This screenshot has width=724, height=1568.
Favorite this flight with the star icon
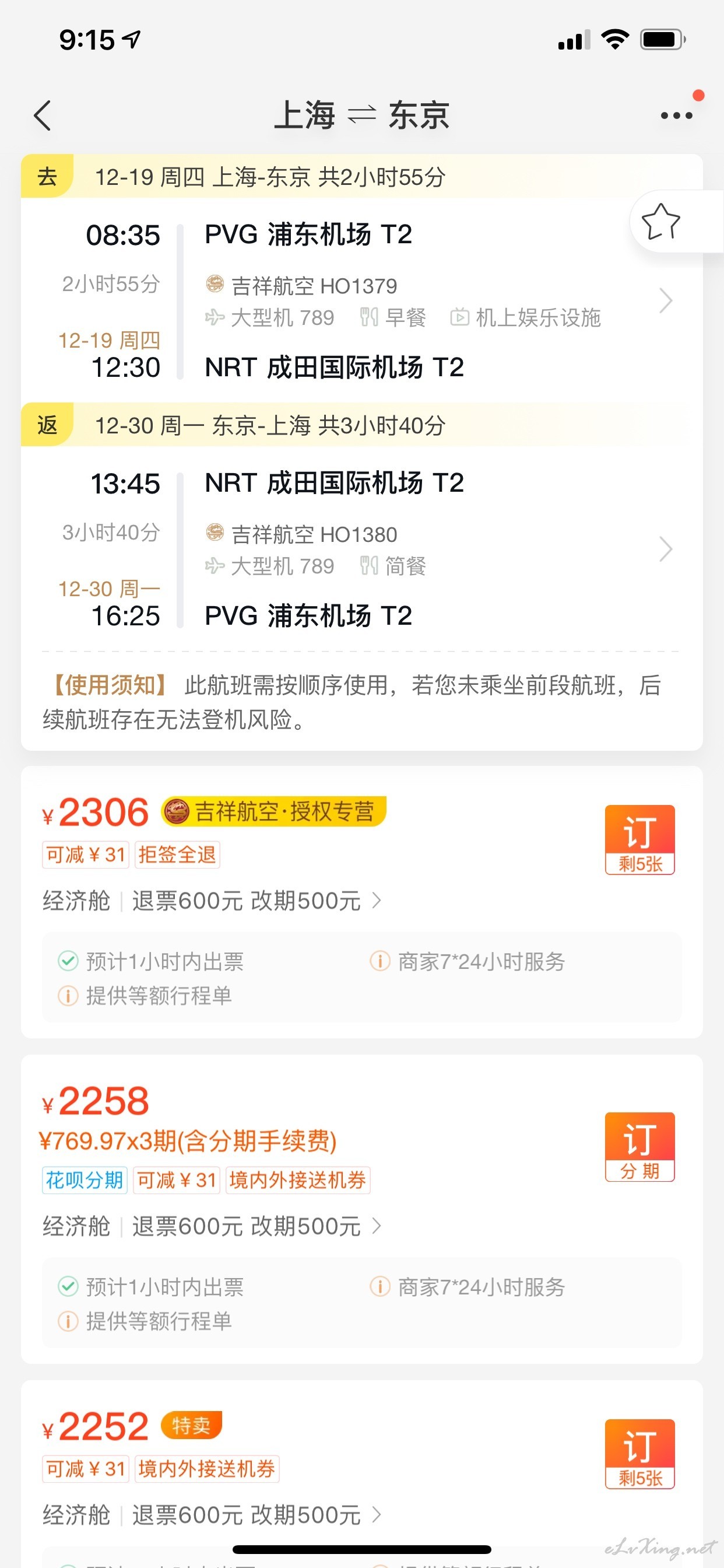pyautogui.click(x=660, y=222)
